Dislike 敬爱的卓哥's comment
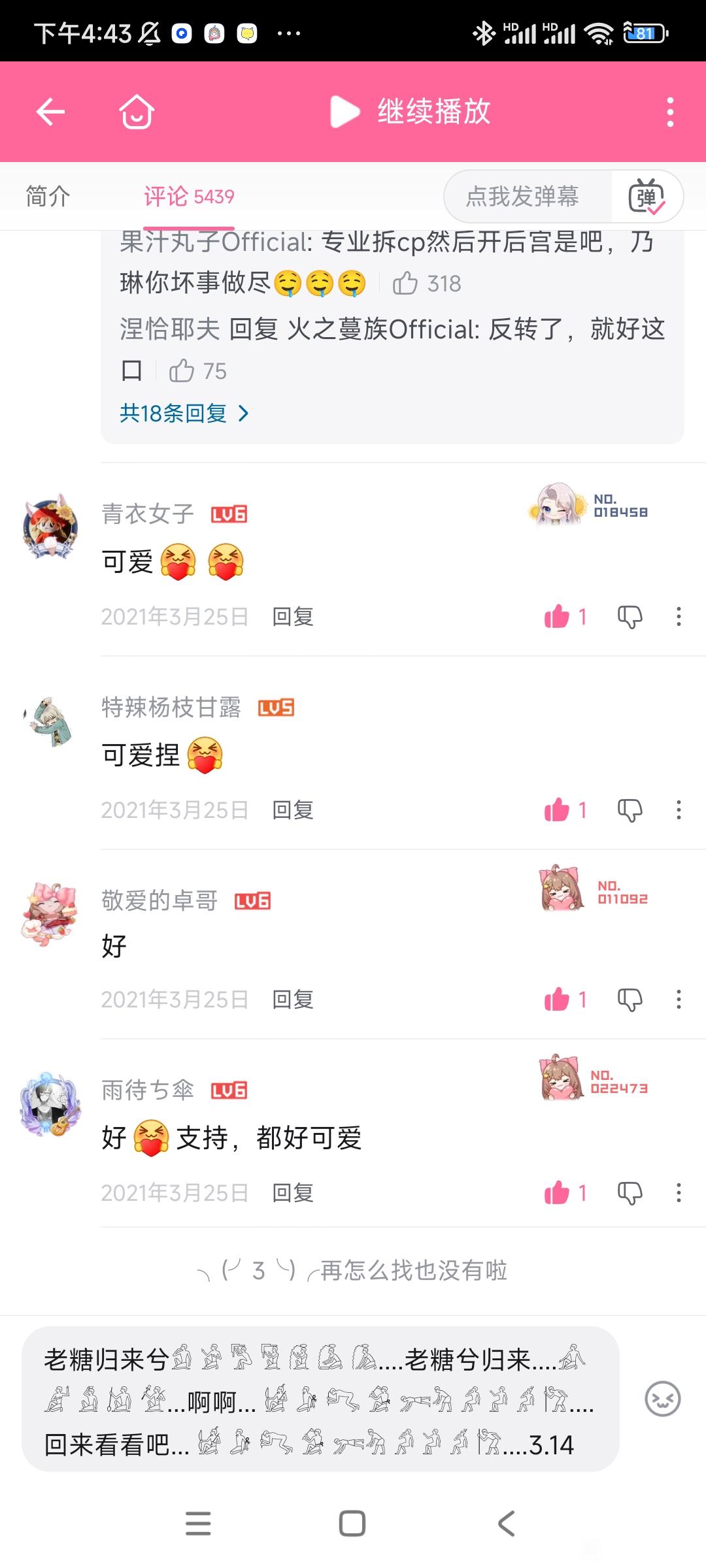 click(630, 1000)
